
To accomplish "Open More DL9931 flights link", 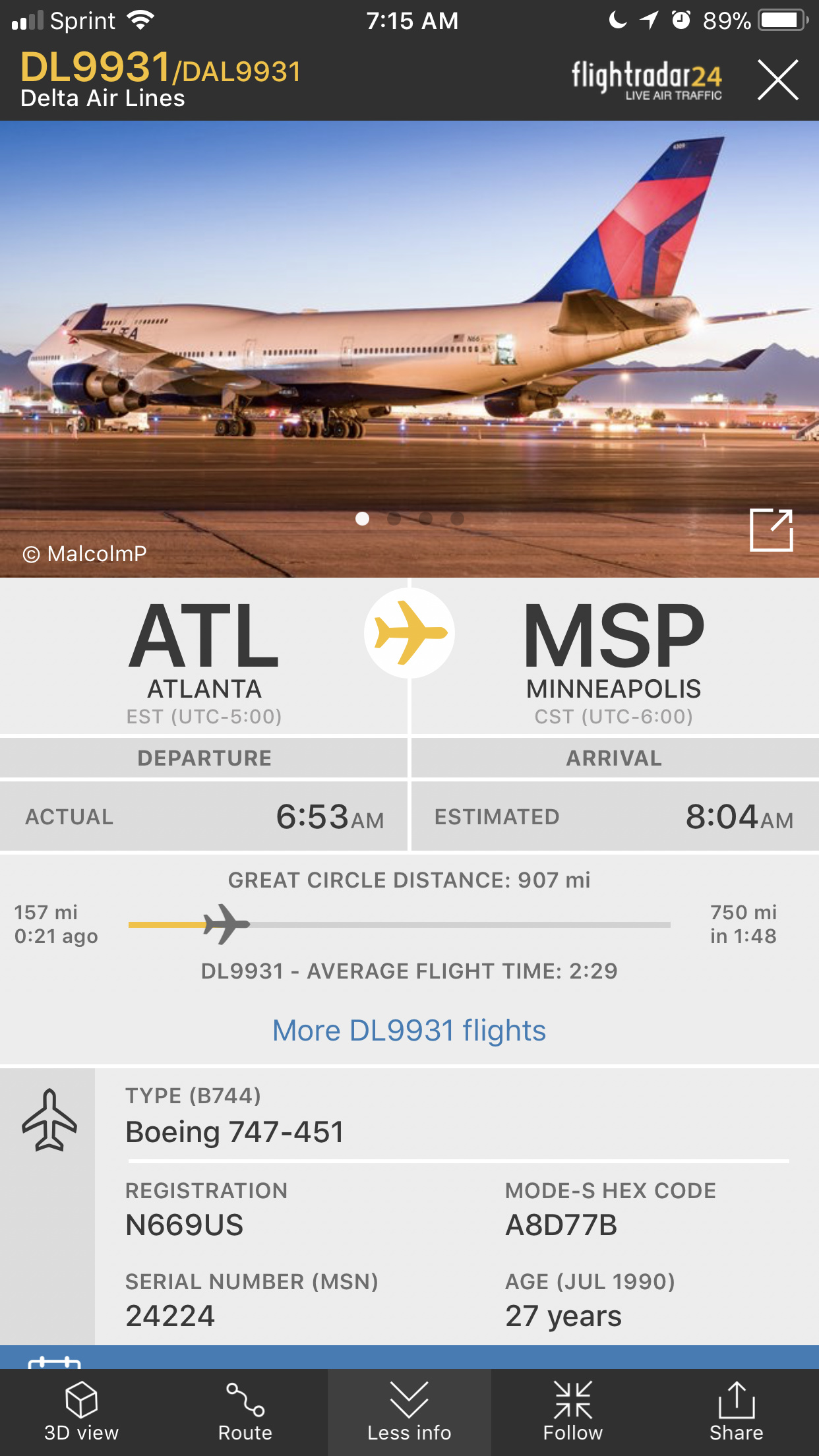I will tap(409, 1030).
